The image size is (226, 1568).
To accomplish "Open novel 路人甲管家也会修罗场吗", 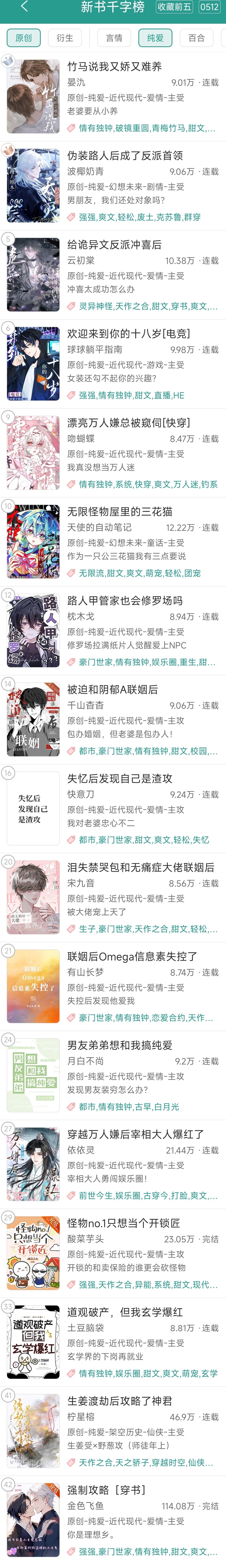I will point(125,600).
